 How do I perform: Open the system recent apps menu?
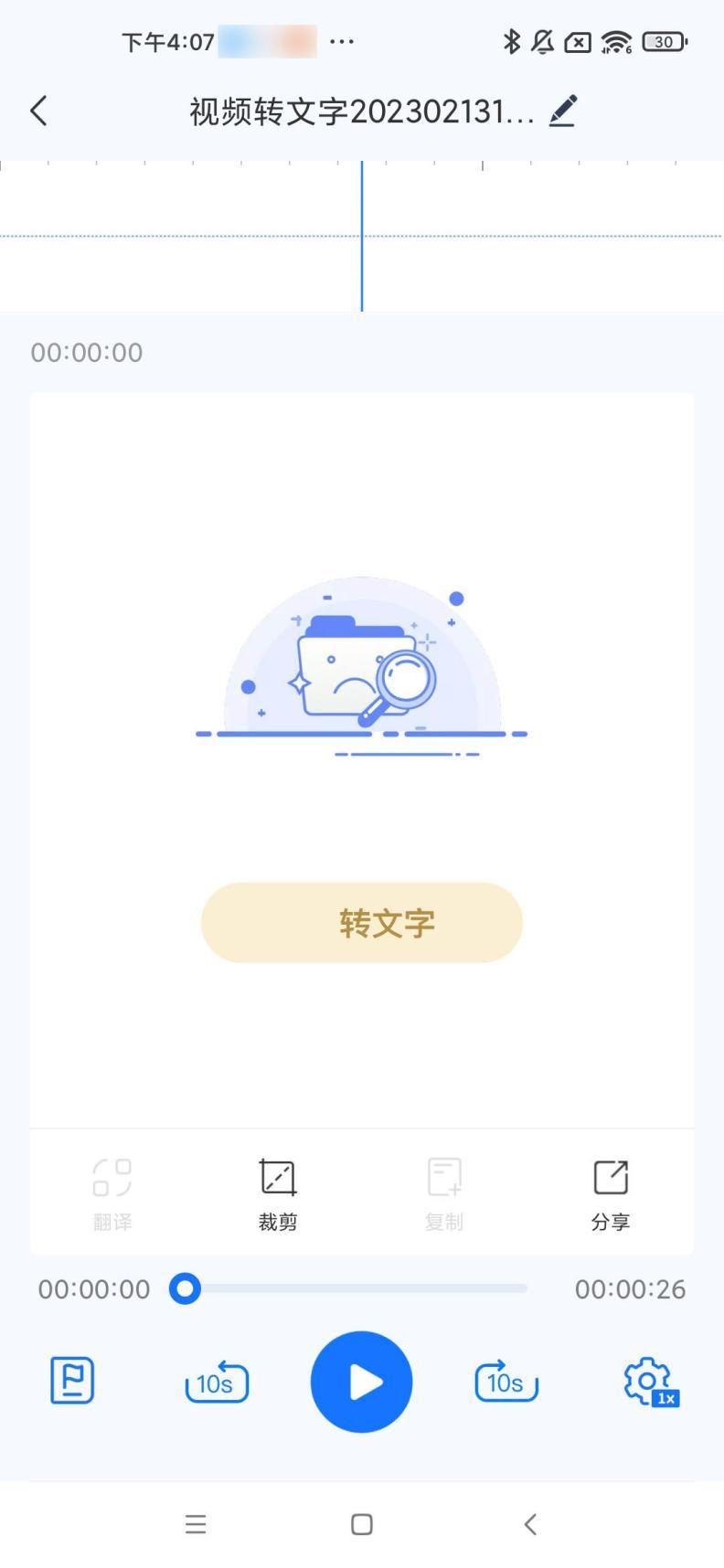click(x=196, y=1524)
